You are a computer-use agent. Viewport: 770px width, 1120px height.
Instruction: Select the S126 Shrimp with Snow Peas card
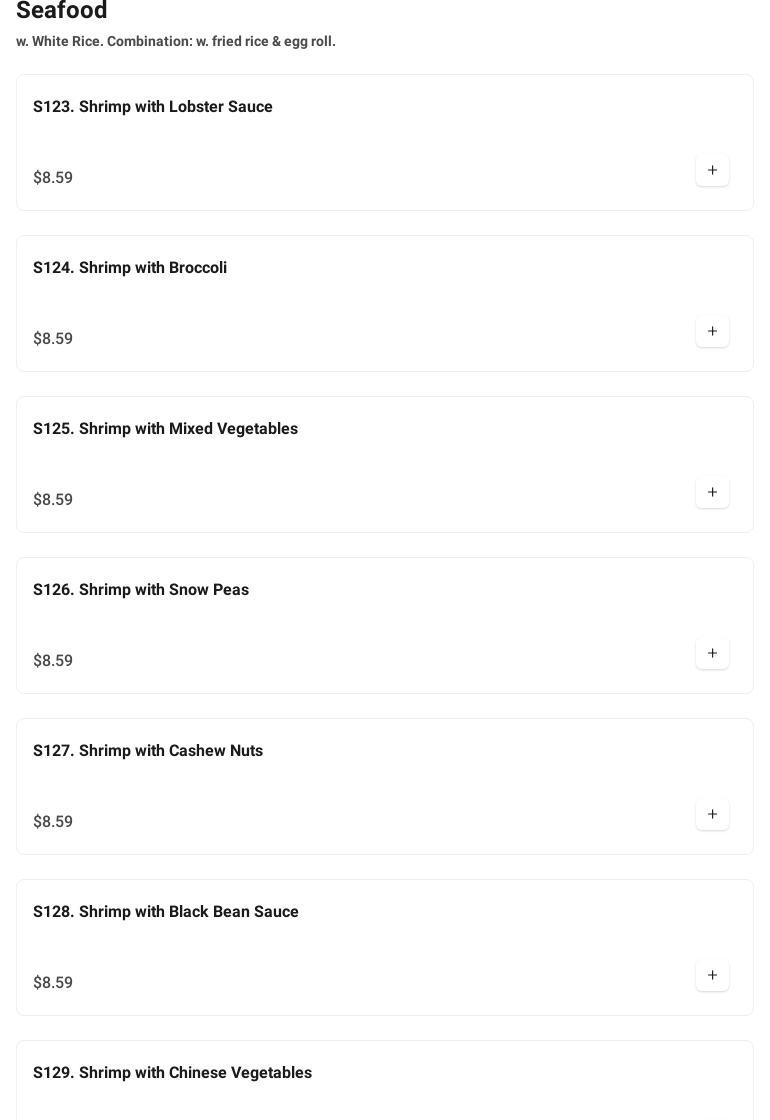(x=141, y=590)
